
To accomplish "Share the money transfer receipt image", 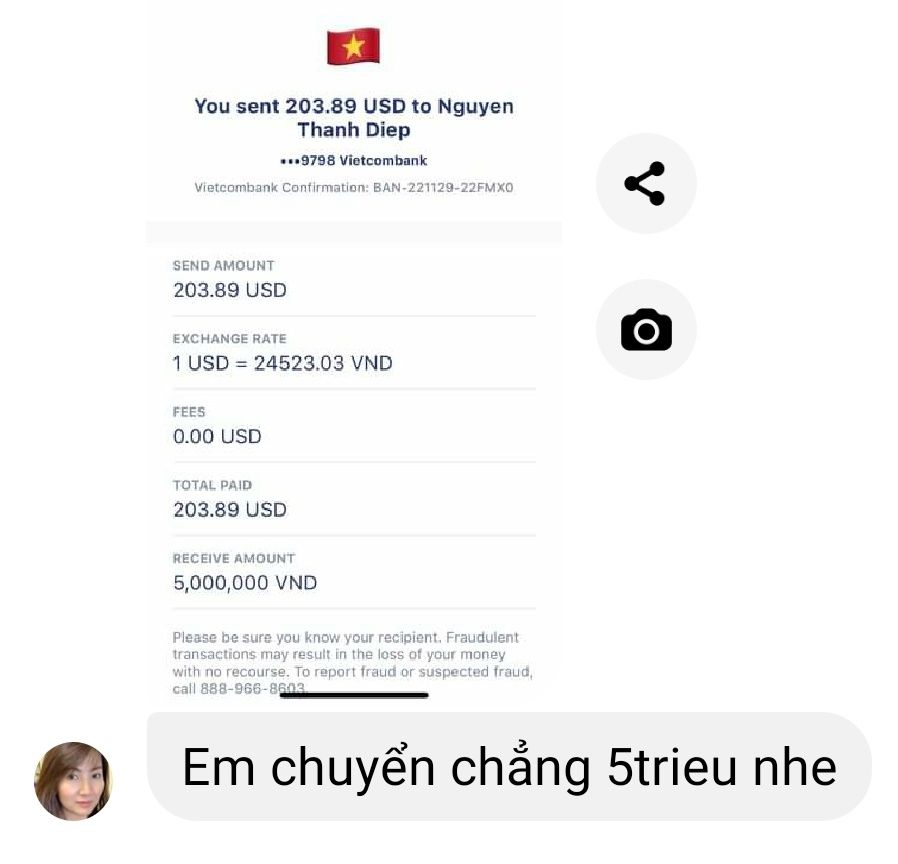I will 645,184.
